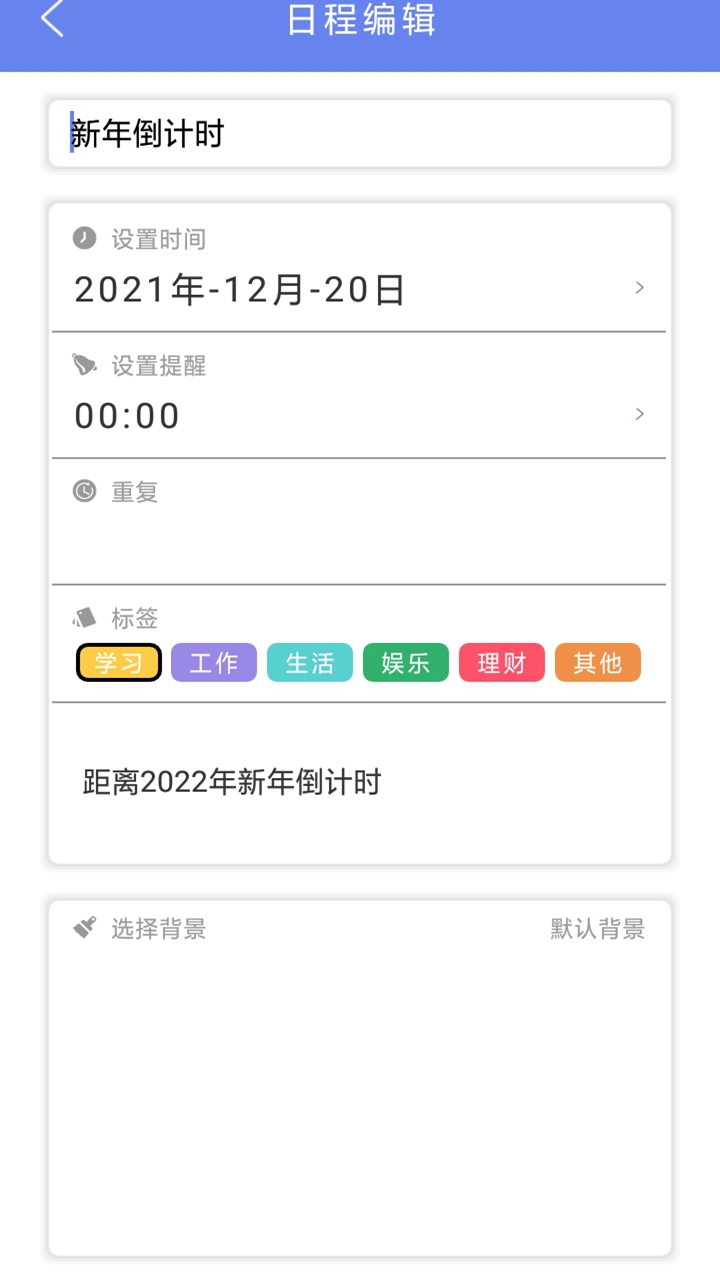
Task: Select the 学习 tag
Action: point(118,662)
